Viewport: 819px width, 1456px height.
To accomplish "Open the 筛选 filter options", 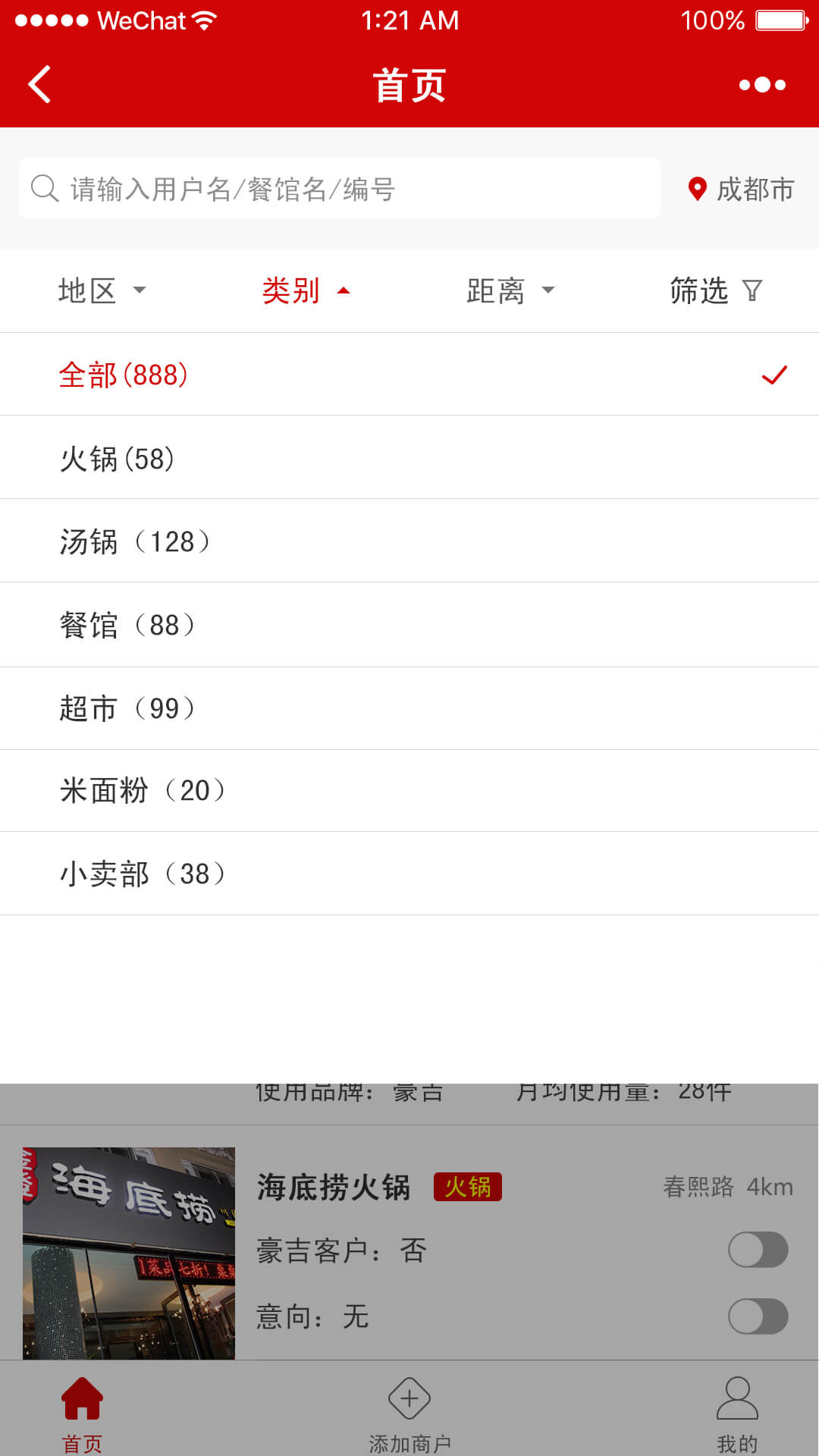I will (x=715, y=290).
